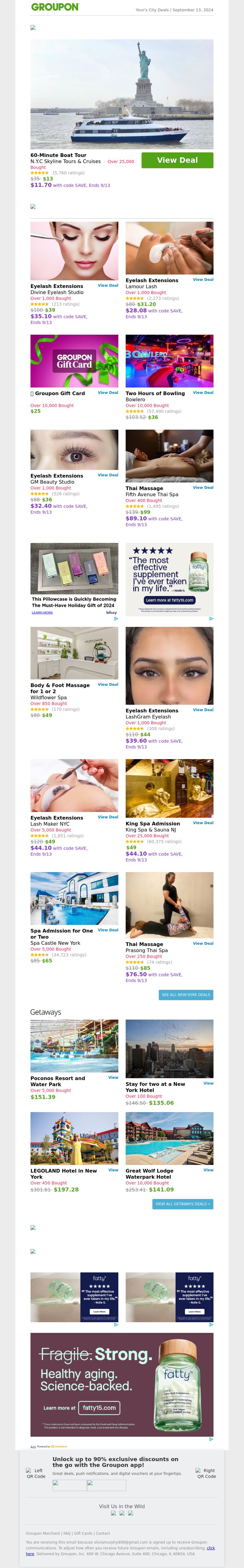Tap the green View Deal button

(177, 160)
